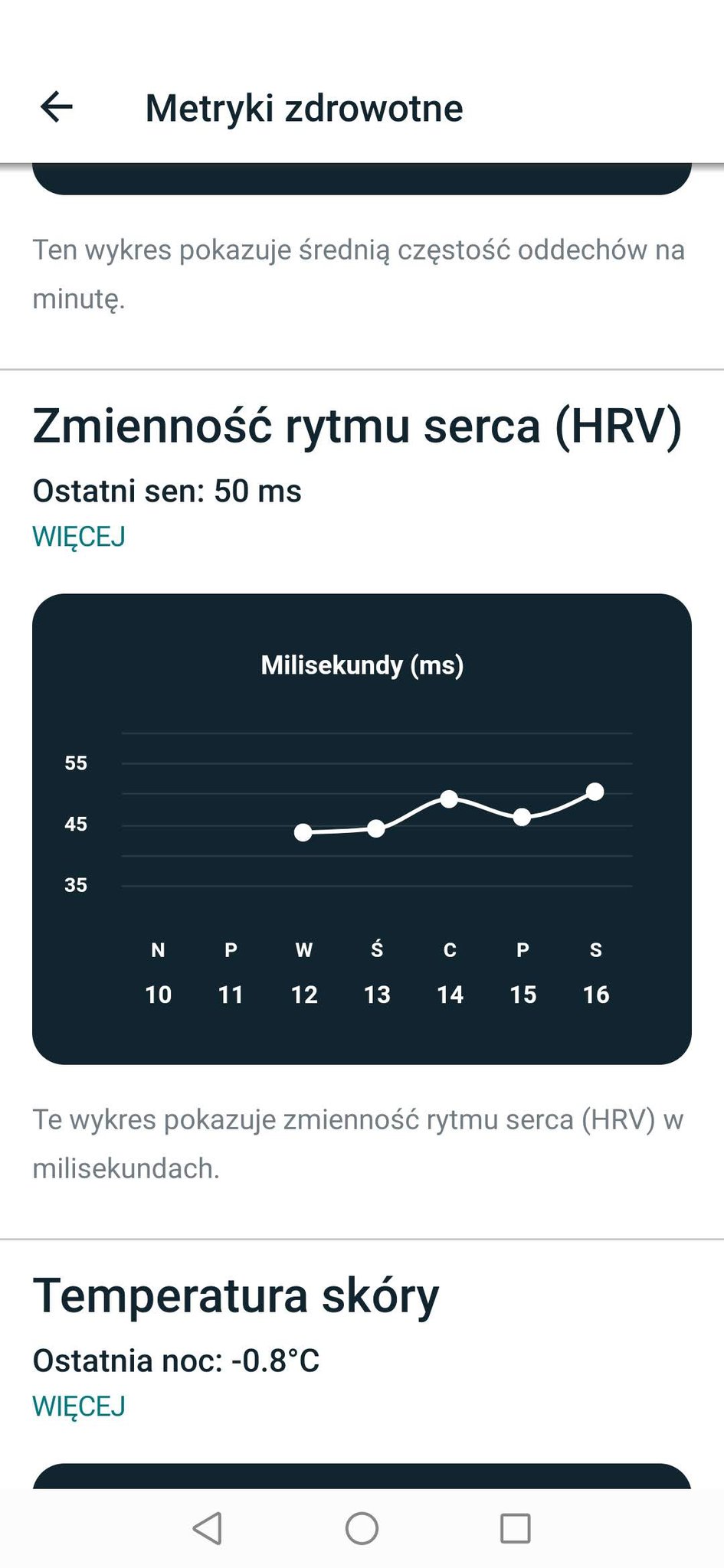Open WIĘCEJ under Temperatura skóry
724x1568 pixels.
point(79,1406)
